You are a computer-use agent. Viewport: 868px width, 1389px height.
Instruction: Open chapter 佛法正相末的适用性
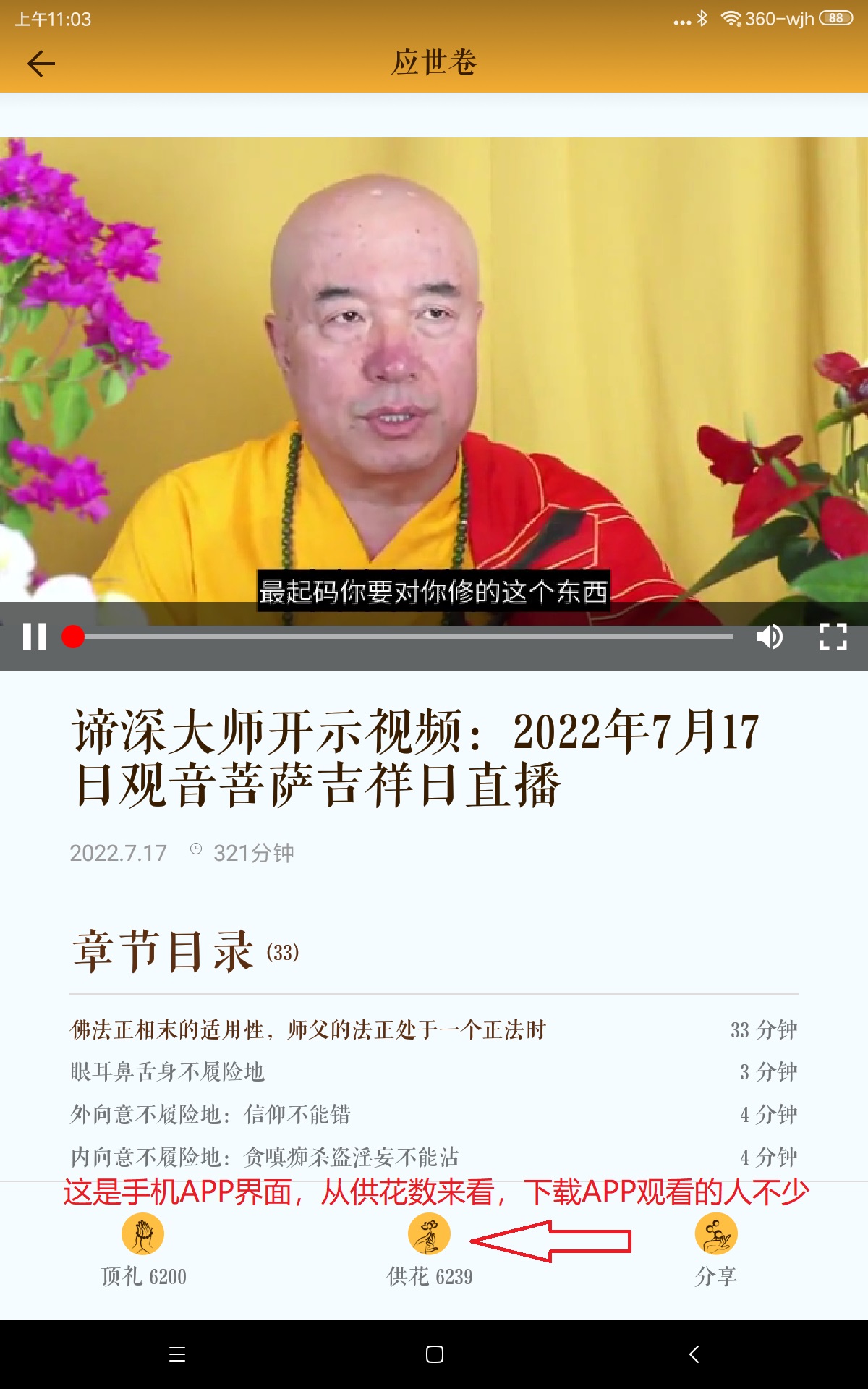click(308, 1029)
